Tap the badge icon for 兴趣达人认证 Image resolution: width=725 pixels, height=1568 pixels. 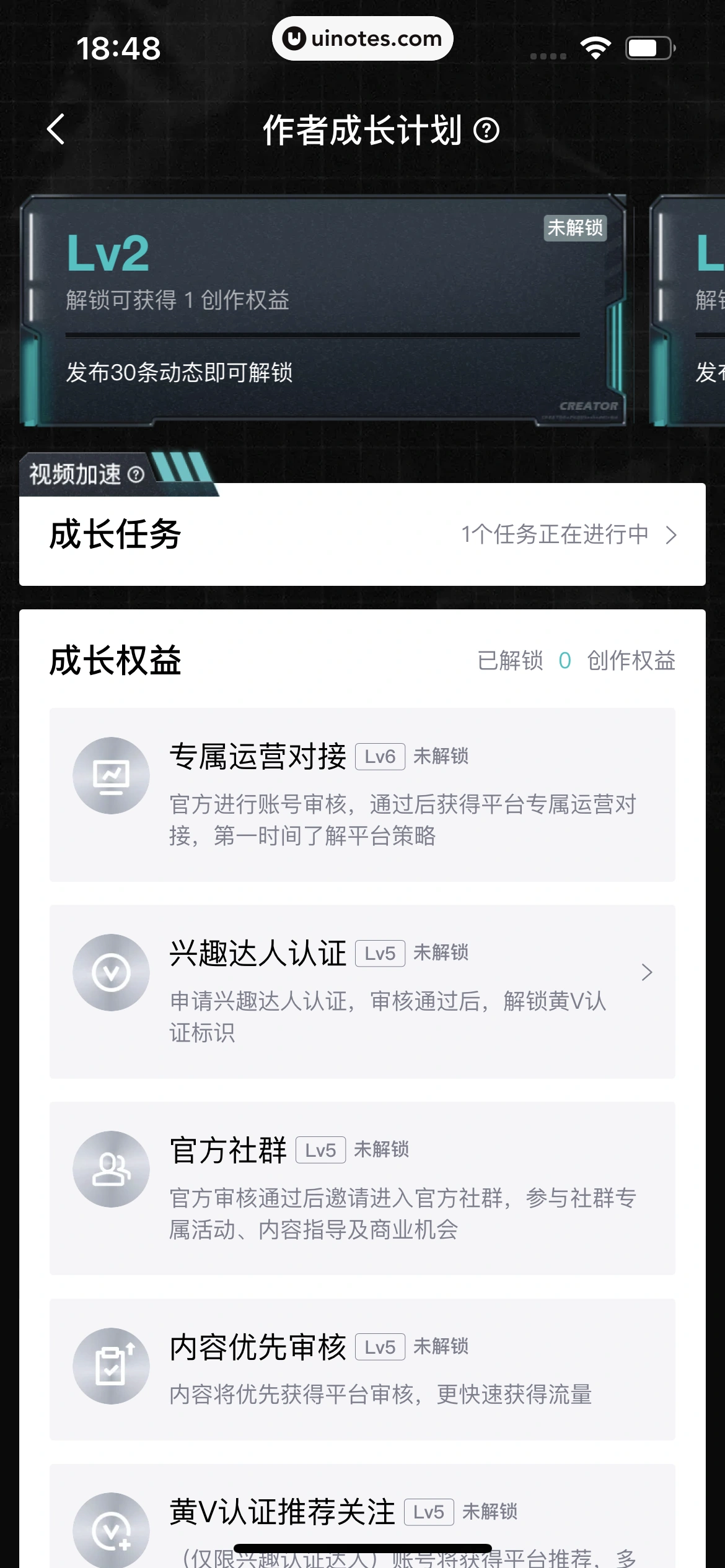111,972
